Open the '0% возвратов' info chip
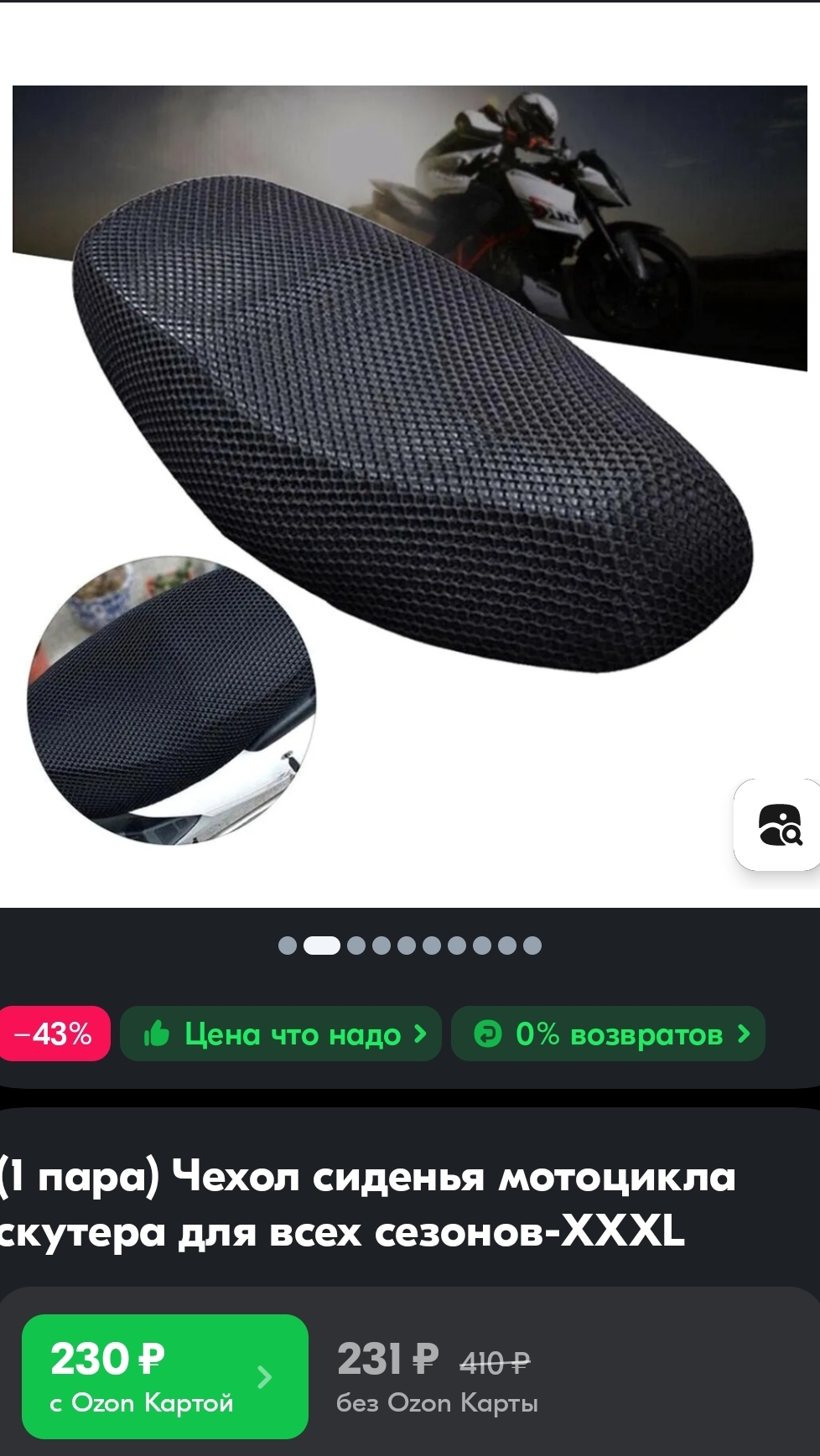 609,1034
